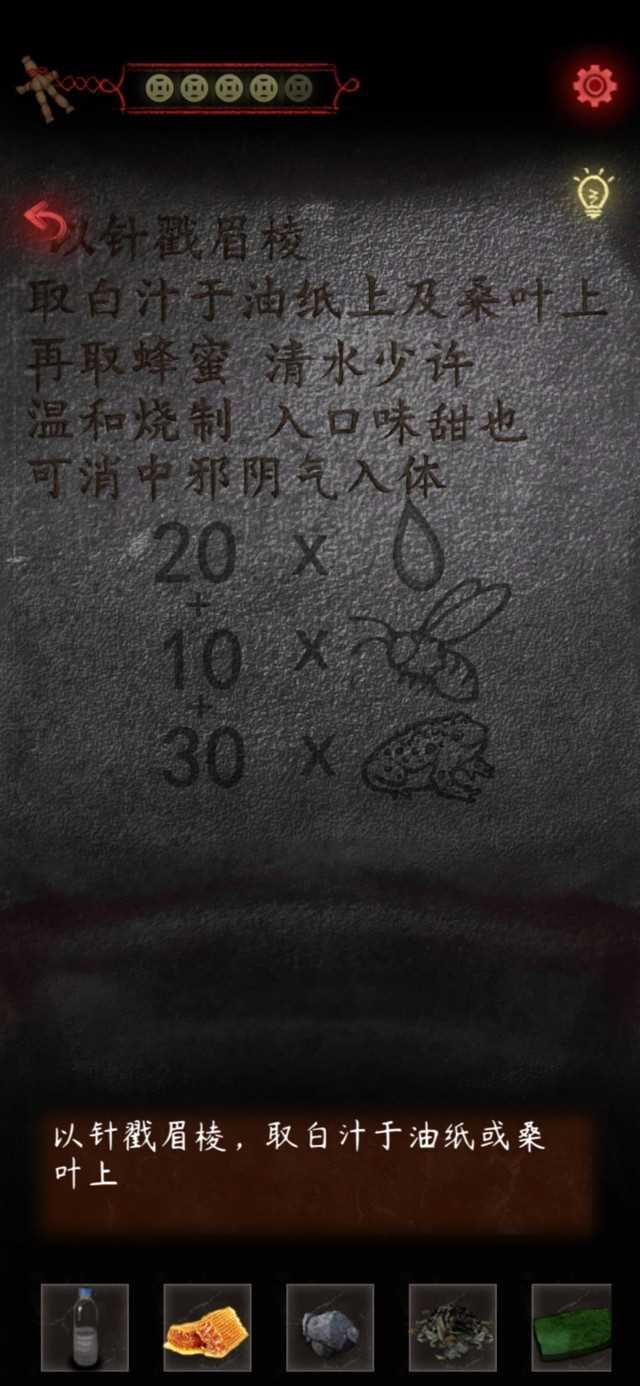Select the dark stone inventory item
Viewport: 640px width, 1386px height.
pos(330,1327)
